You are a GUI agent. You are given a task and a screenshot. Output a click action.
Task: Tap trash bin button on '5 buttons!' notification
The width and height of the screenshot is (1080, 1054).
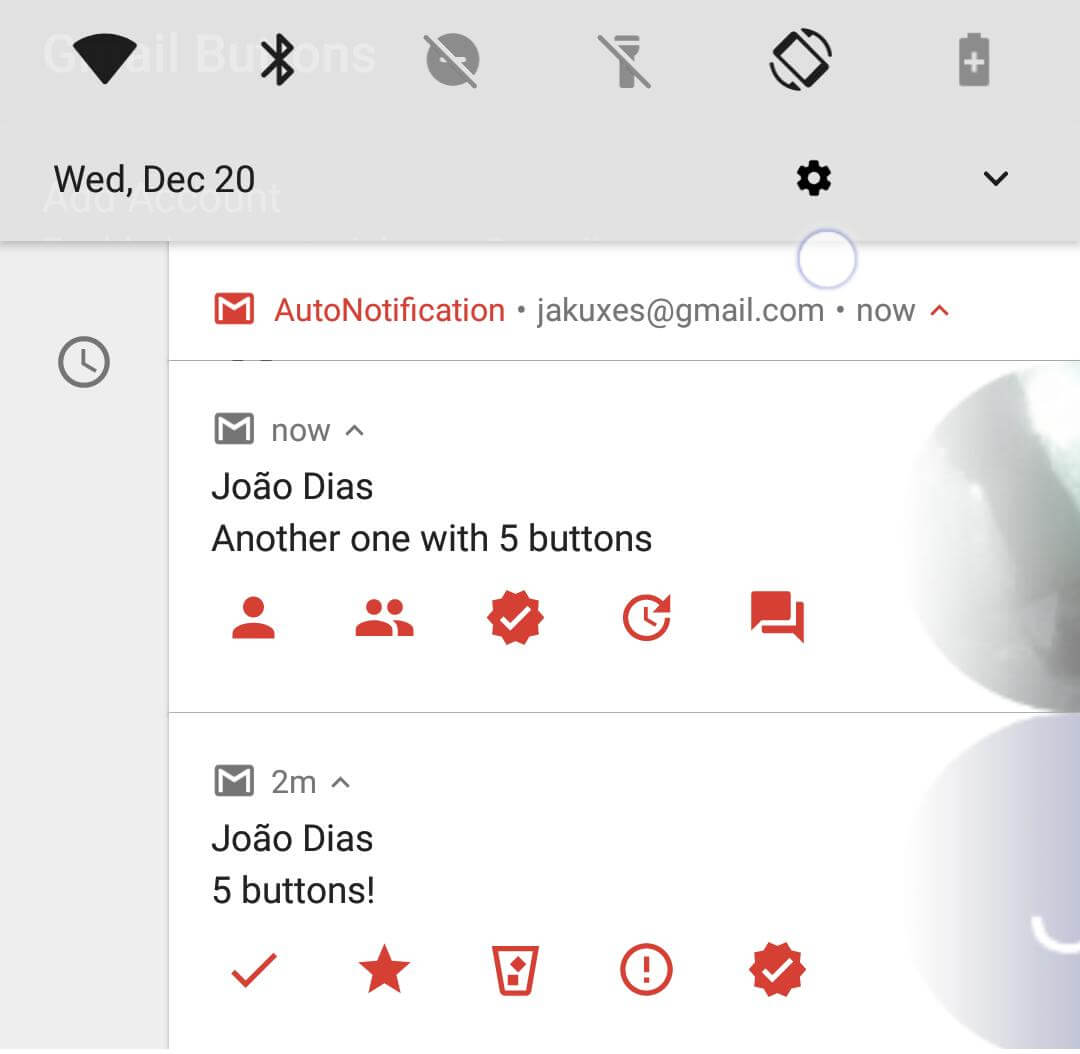click(x=515, y=971)
